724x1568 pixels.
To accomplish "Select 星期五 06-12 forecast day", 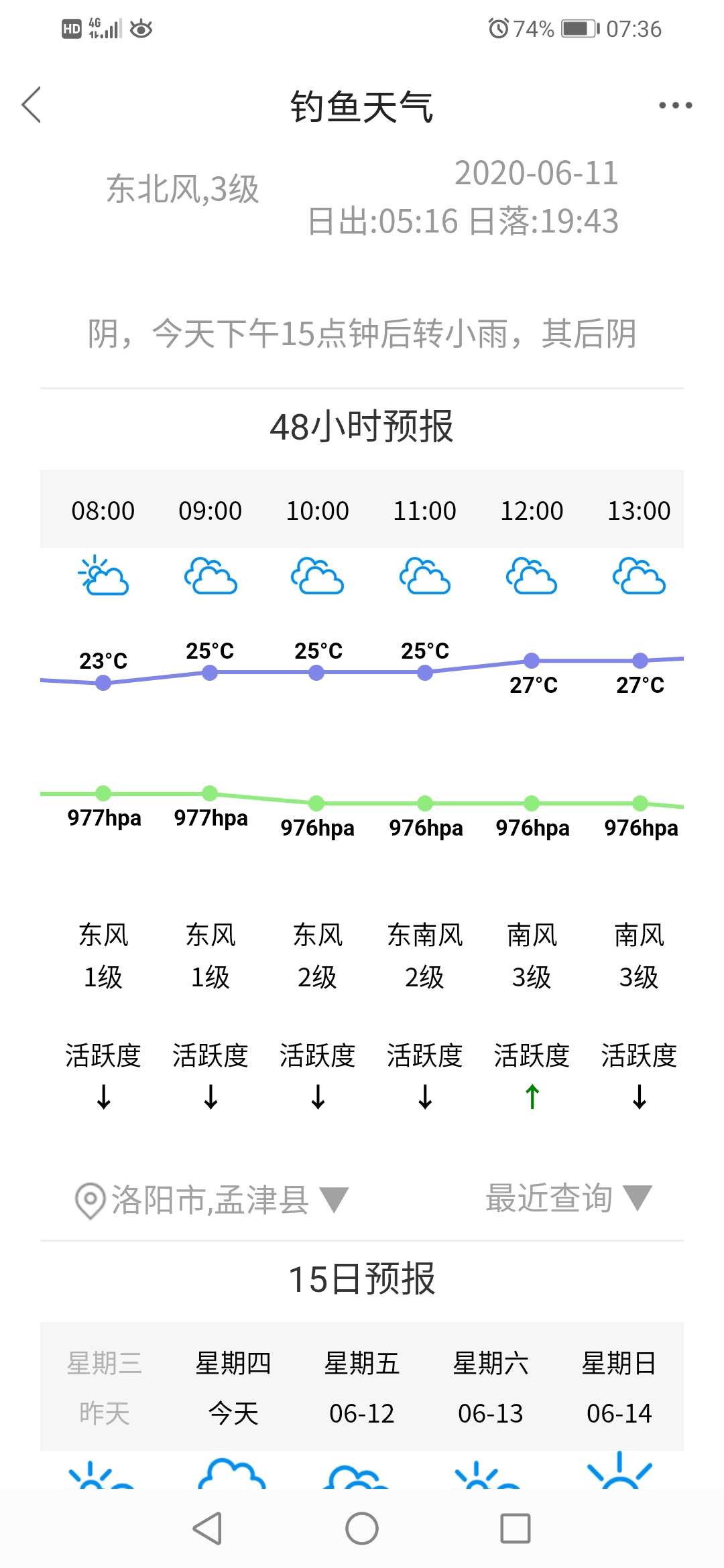I will tap(362, 1387).
